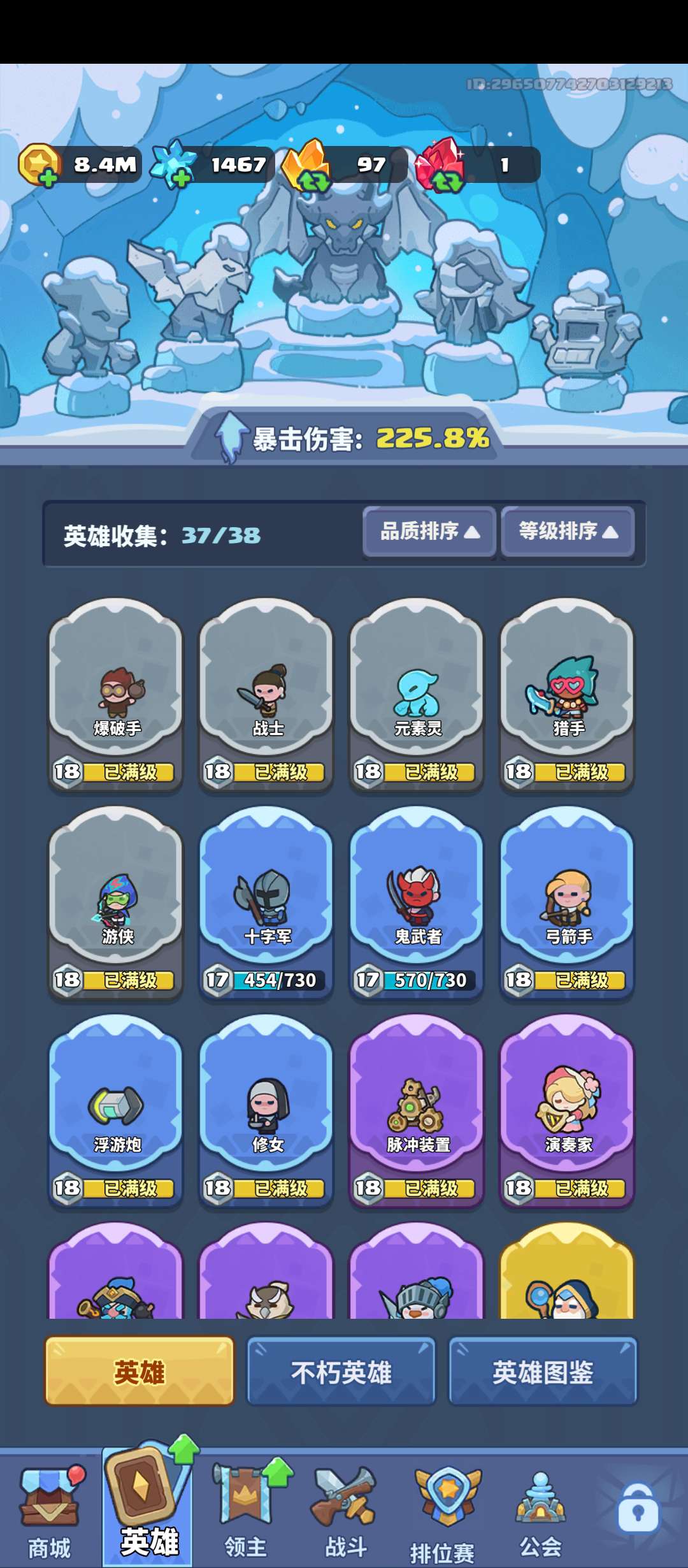688x1568 pixels.
Task: View the 猎手 hero card
Action: point(567,695)
